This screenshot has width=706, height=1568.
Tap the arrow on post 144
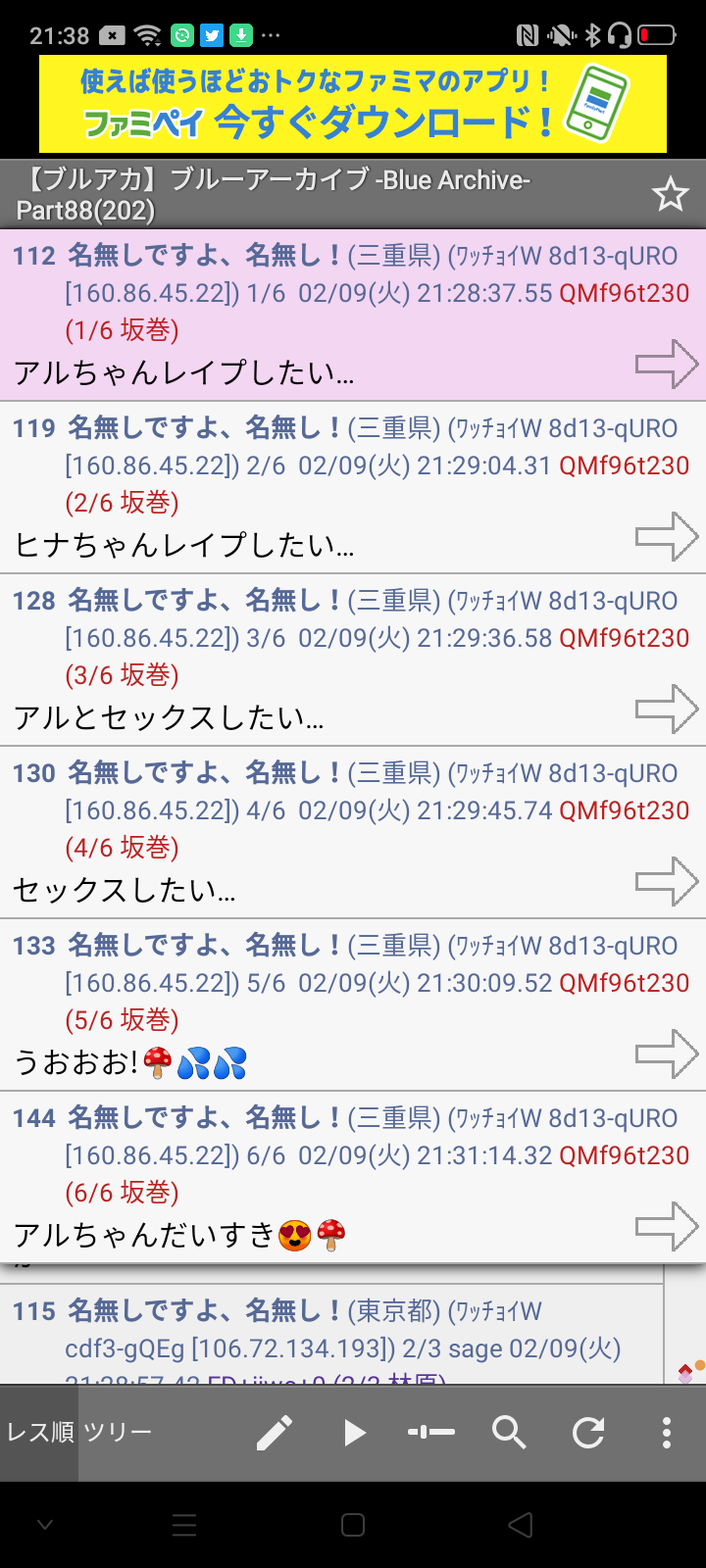667,1227
